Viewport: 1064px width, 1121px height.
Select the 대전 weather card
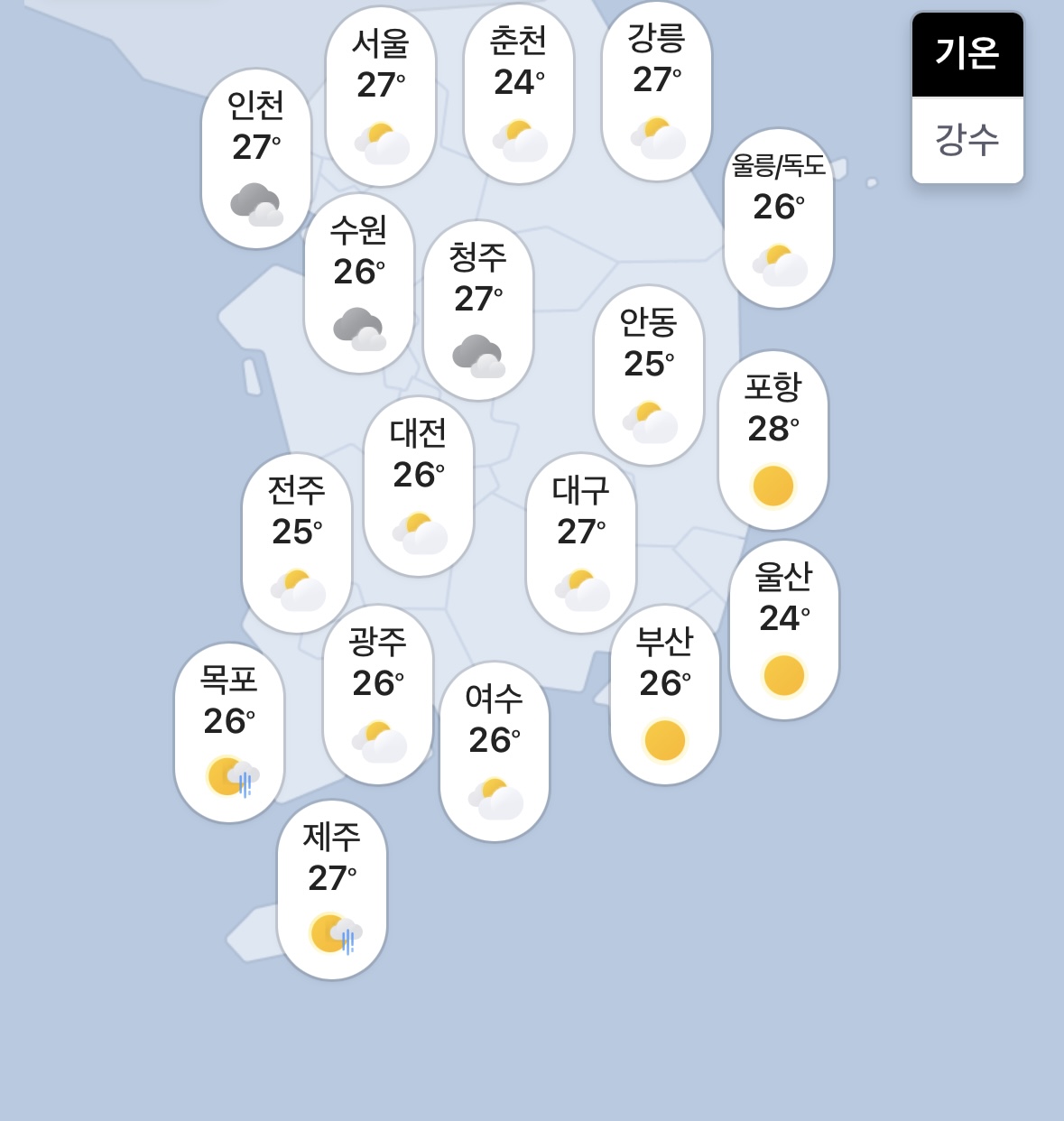pyautogui.click(x=419, y=486)
